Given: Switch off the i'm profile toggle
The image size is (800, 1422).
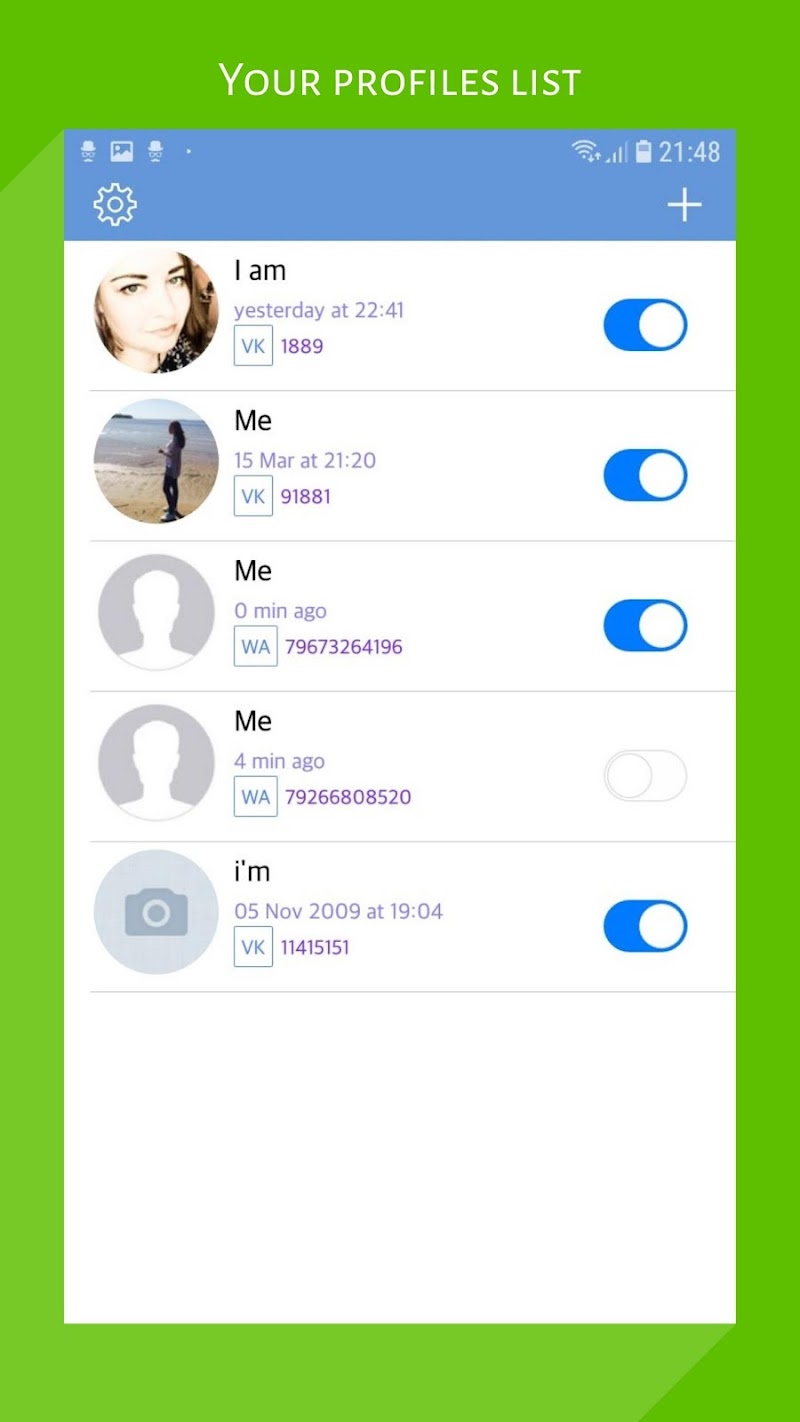Looking at the screenshot, I should [645, 925].
